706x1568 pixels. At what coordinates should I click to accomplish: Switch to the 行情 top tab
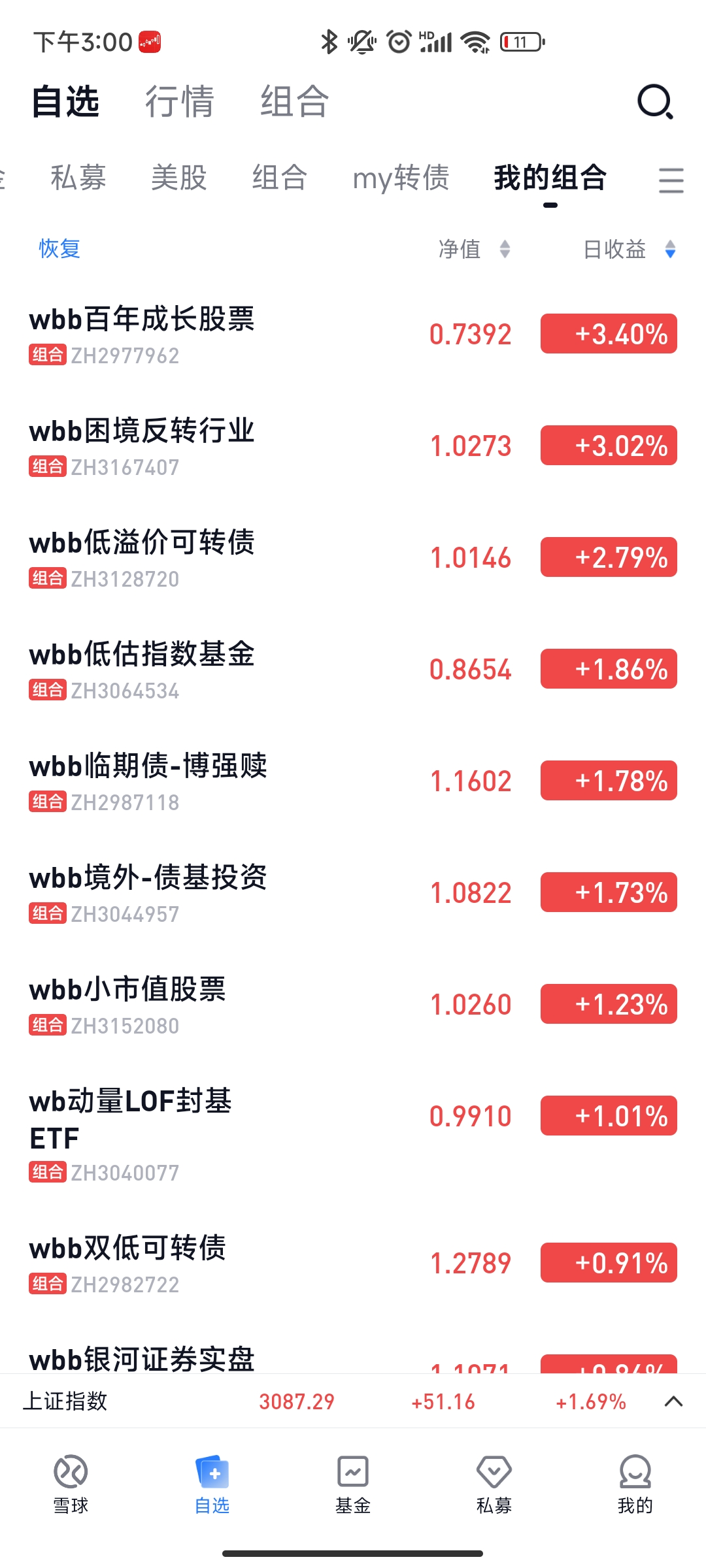pos(180,102)
